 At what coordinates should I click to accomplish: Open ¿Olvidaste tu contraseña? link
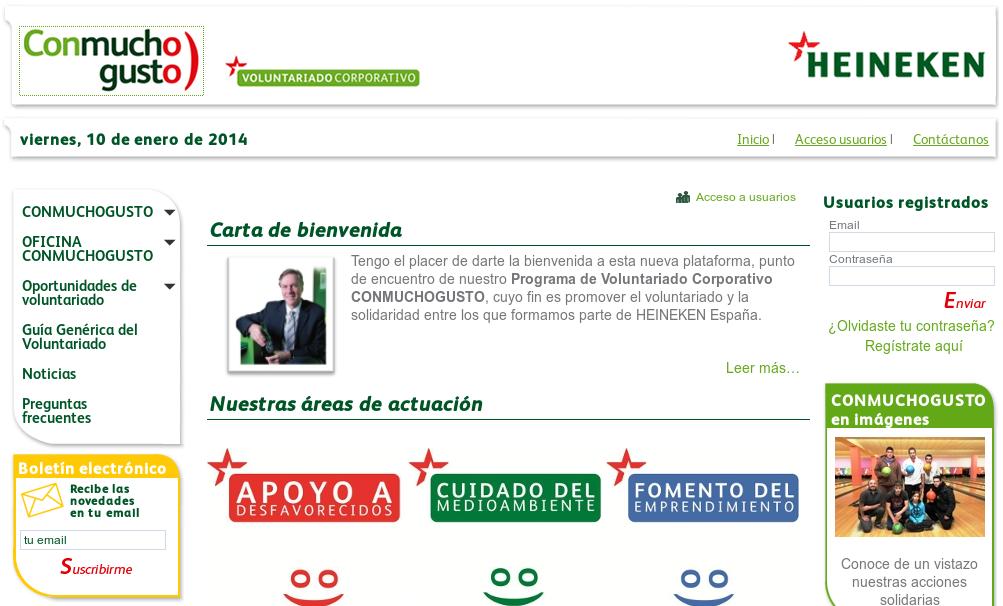click(911, 326)
